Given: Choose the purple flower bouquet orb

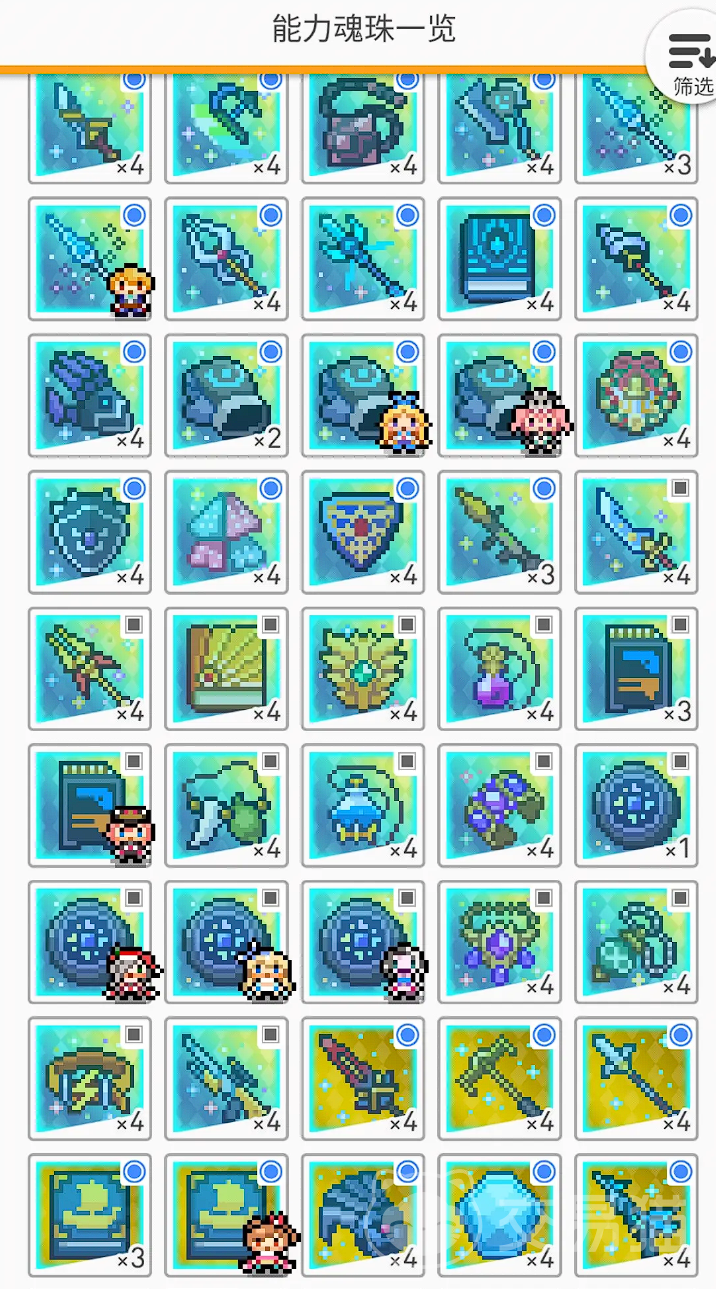Looking at the screenshot, I should coord(499,806).
